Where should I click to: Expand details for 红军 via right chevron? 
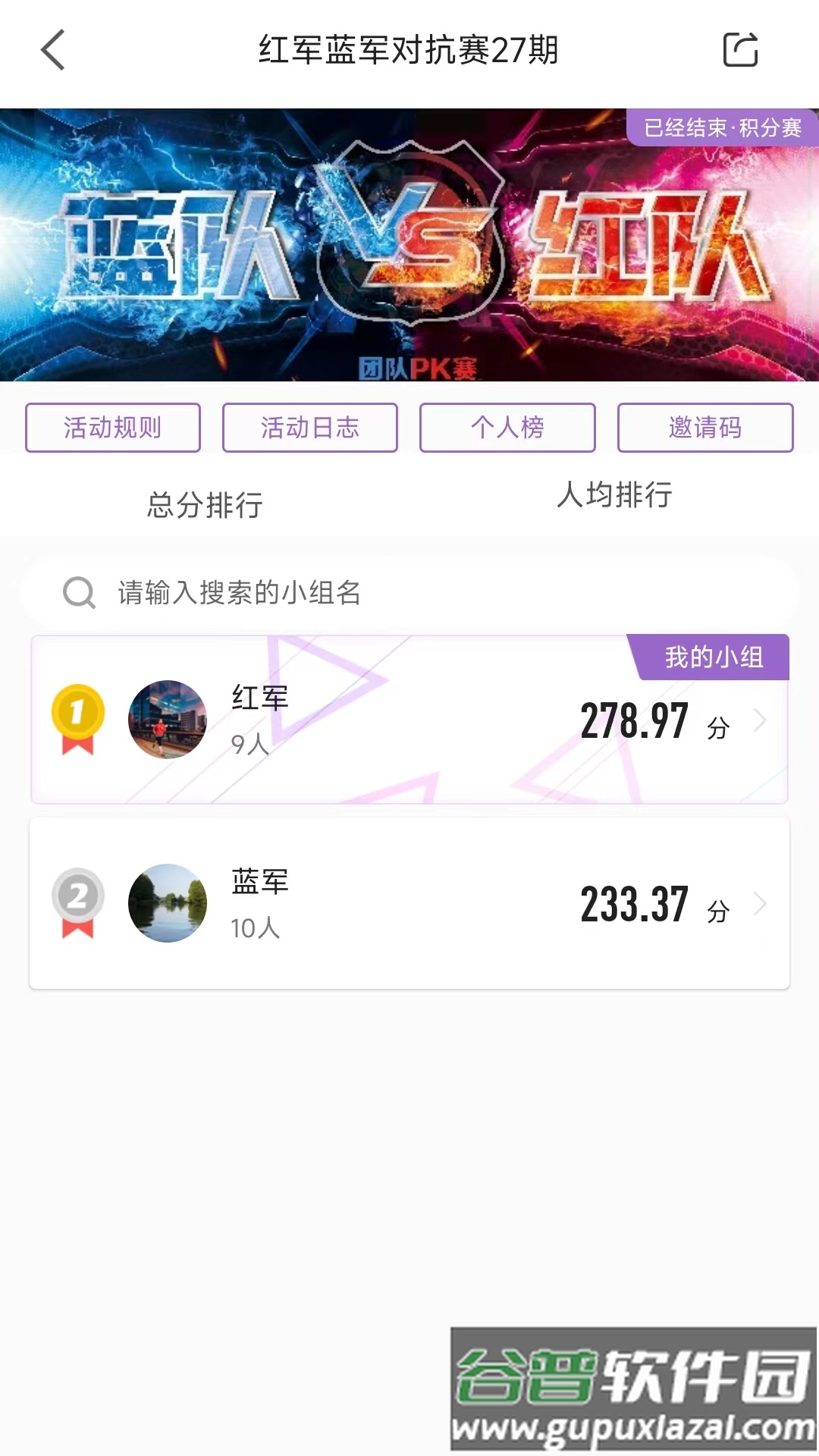click(760, 721)
